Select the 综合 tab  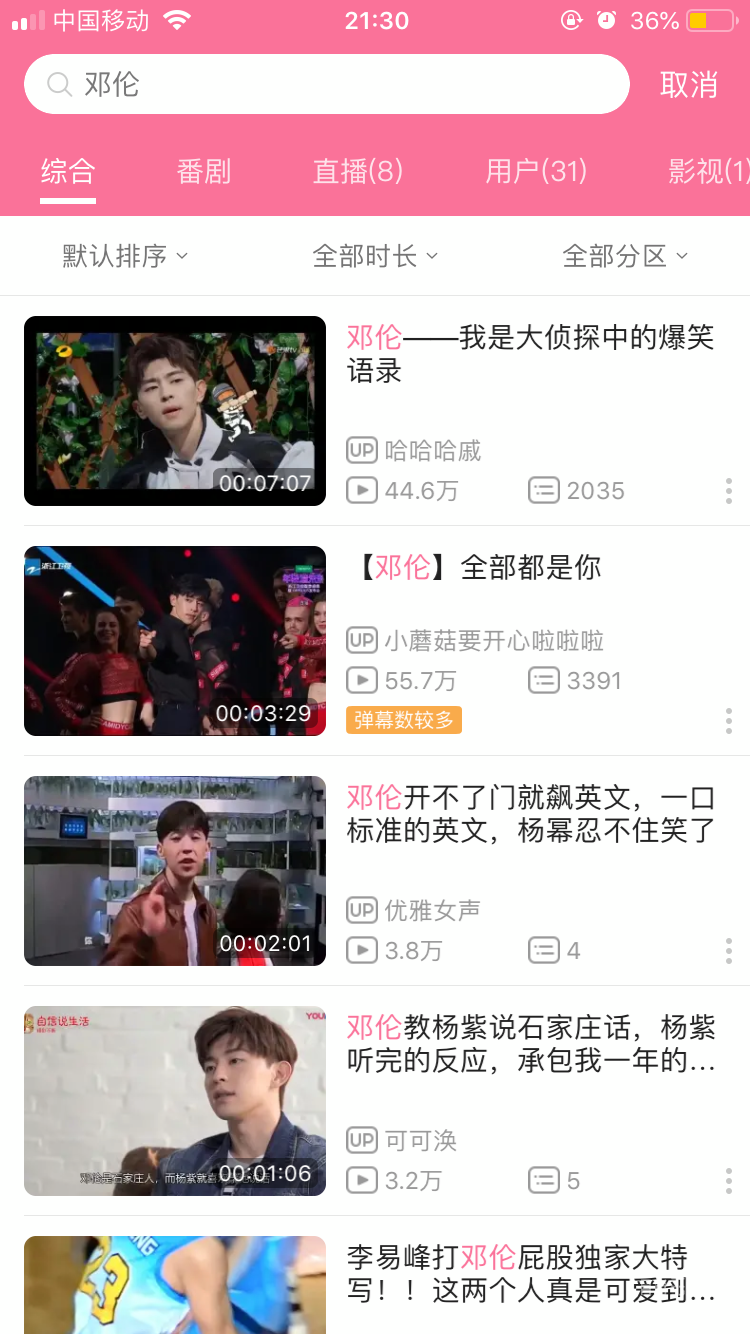click(68, 172)
